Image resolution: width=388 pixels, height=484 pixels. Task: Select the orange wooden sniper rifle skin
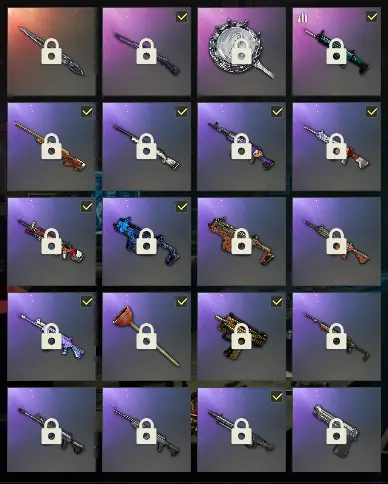pyautogui.click(x=51, y=147)
